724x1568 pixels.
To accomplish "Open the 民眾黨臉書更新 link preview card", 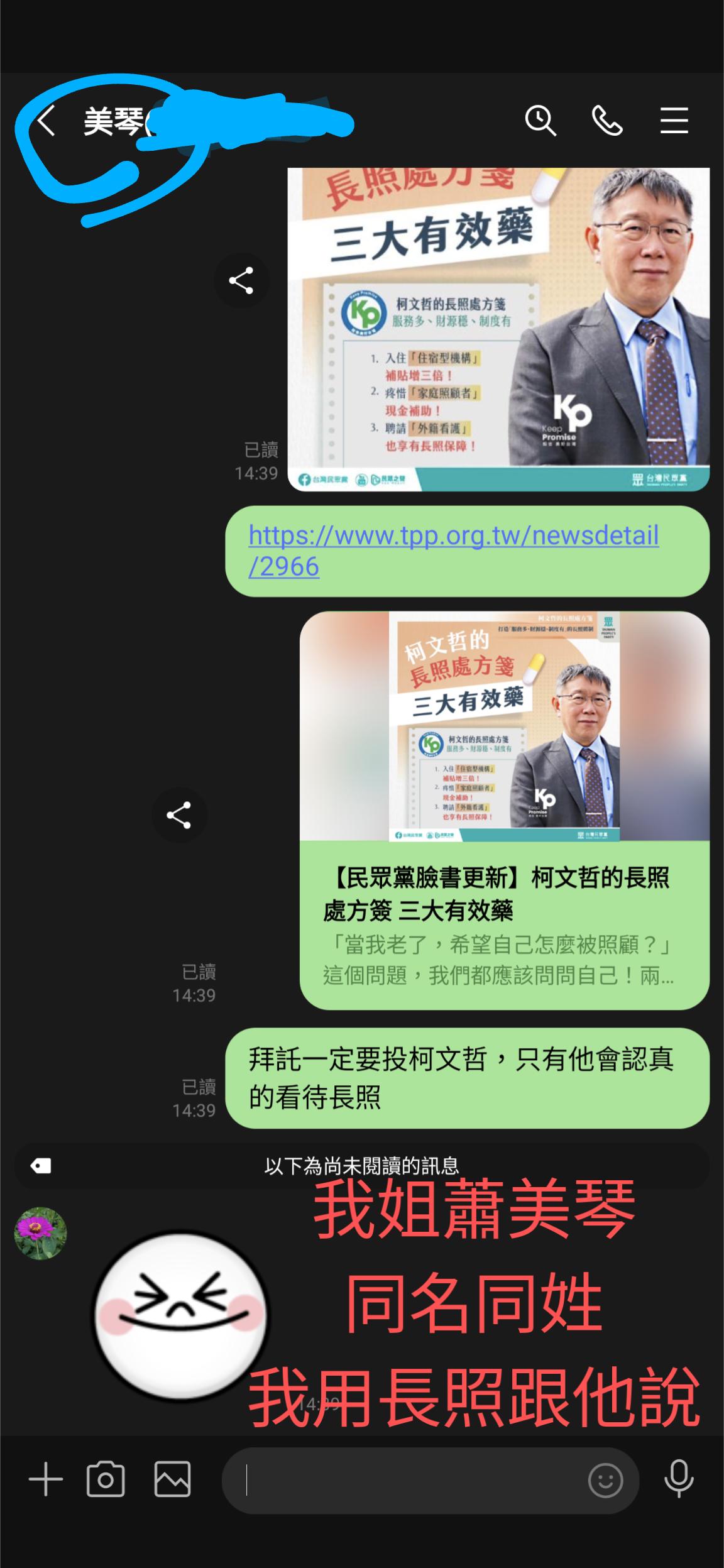I will point(504,811).
